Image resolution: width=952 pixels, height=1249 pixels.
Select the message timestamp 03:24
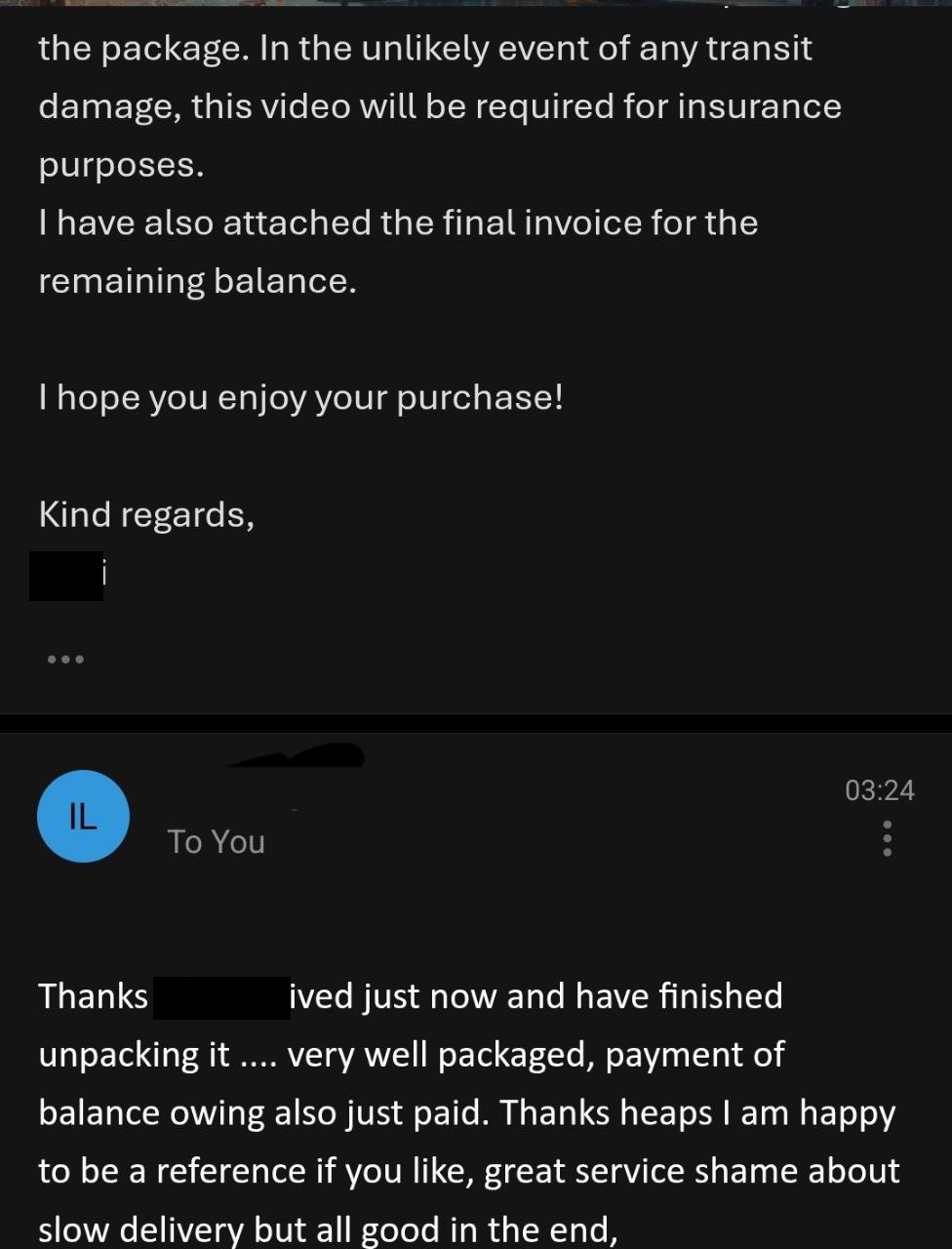click(881, 790)
